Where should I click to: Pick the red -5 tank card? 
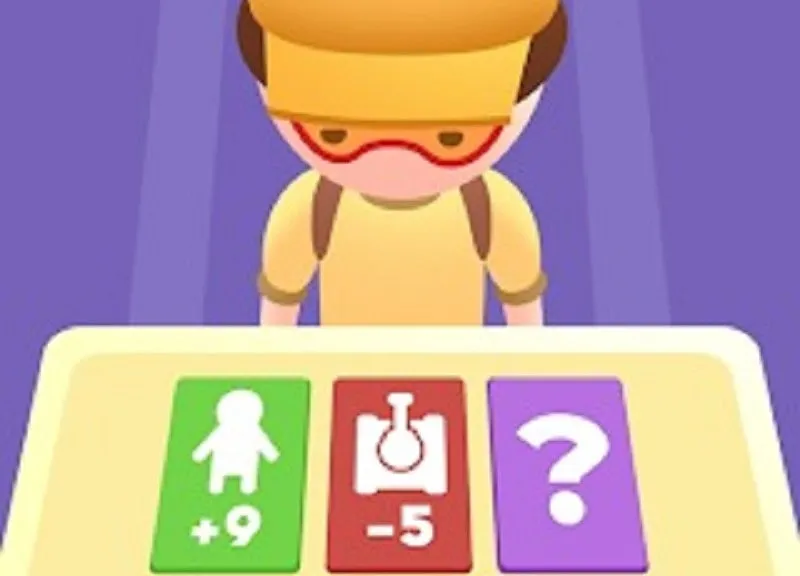coord(400,472)
